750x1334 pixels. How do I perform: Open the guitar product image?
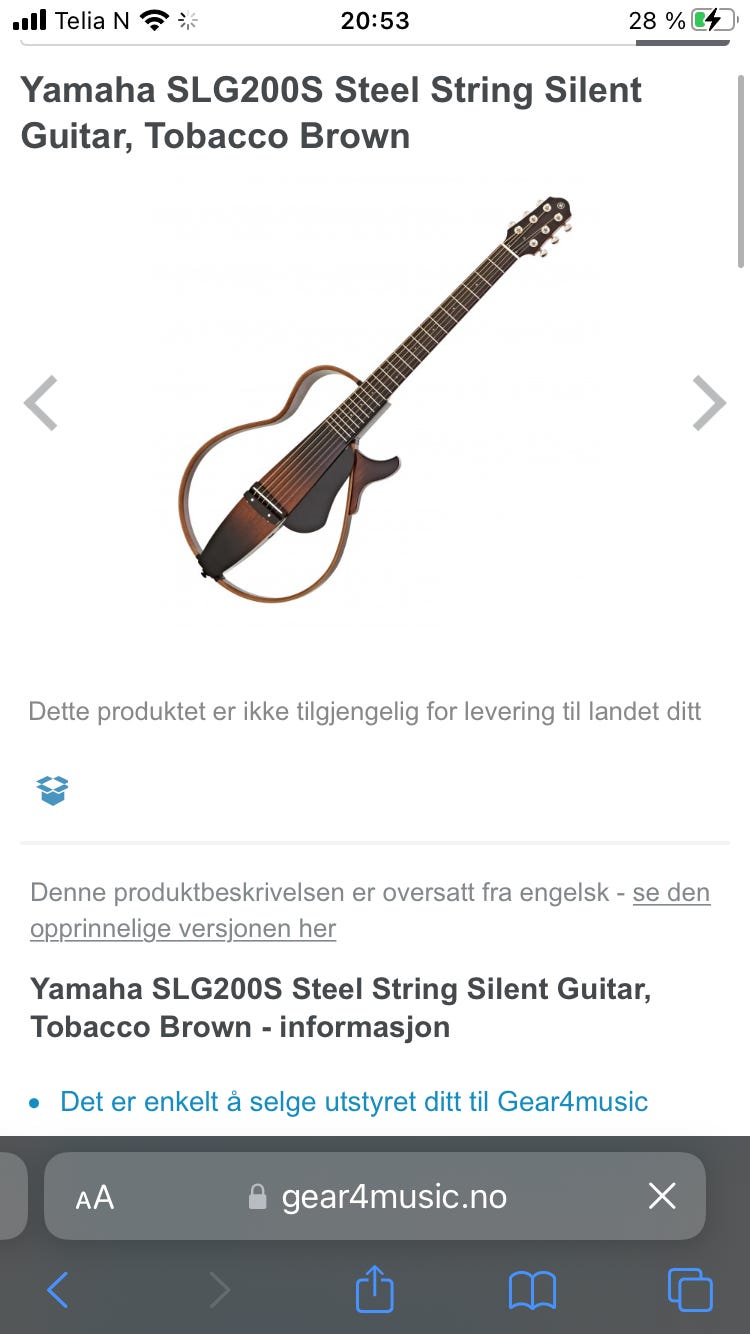click(375, 400)
